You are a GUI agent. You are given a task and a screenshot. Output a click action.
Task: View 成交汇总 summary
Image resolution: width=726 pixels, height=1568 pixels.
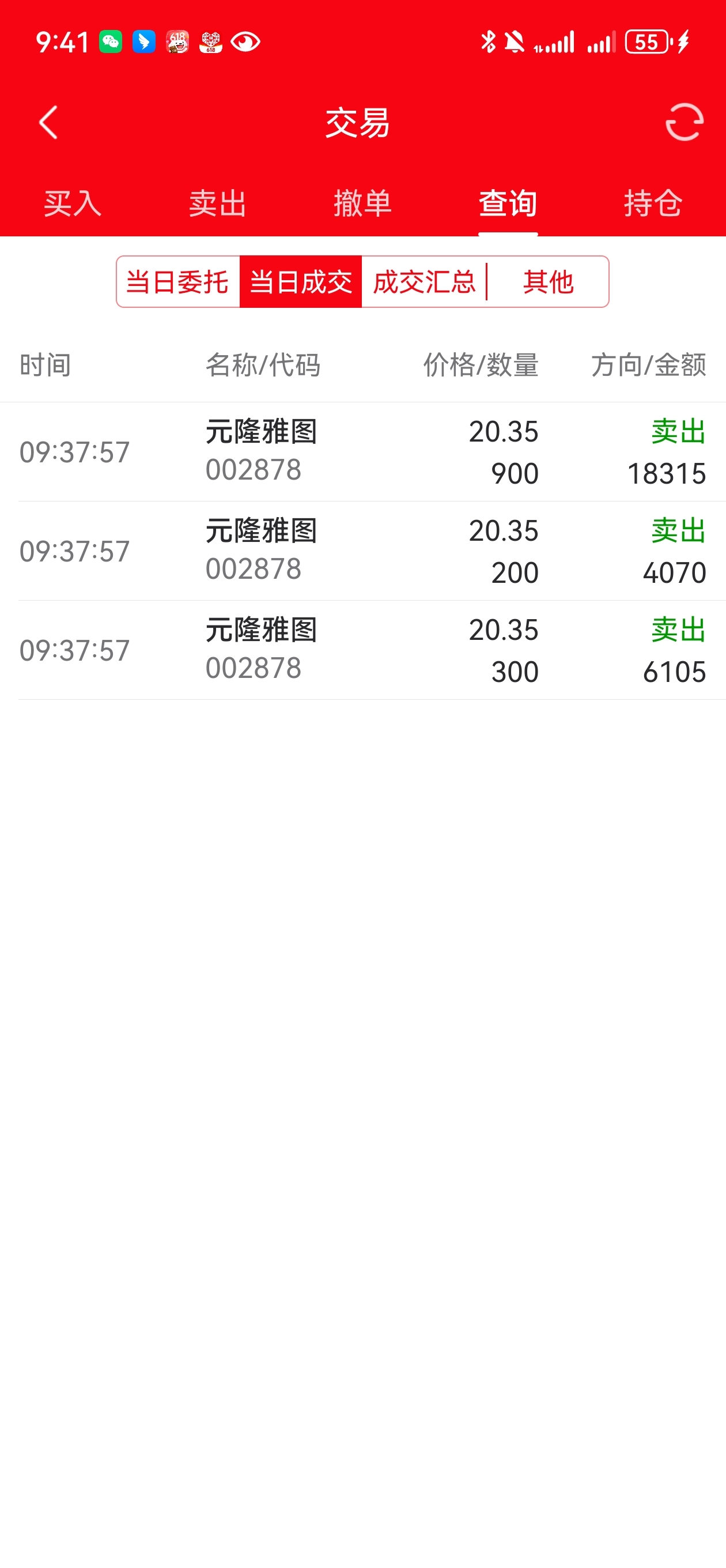(x=424, y=282)
